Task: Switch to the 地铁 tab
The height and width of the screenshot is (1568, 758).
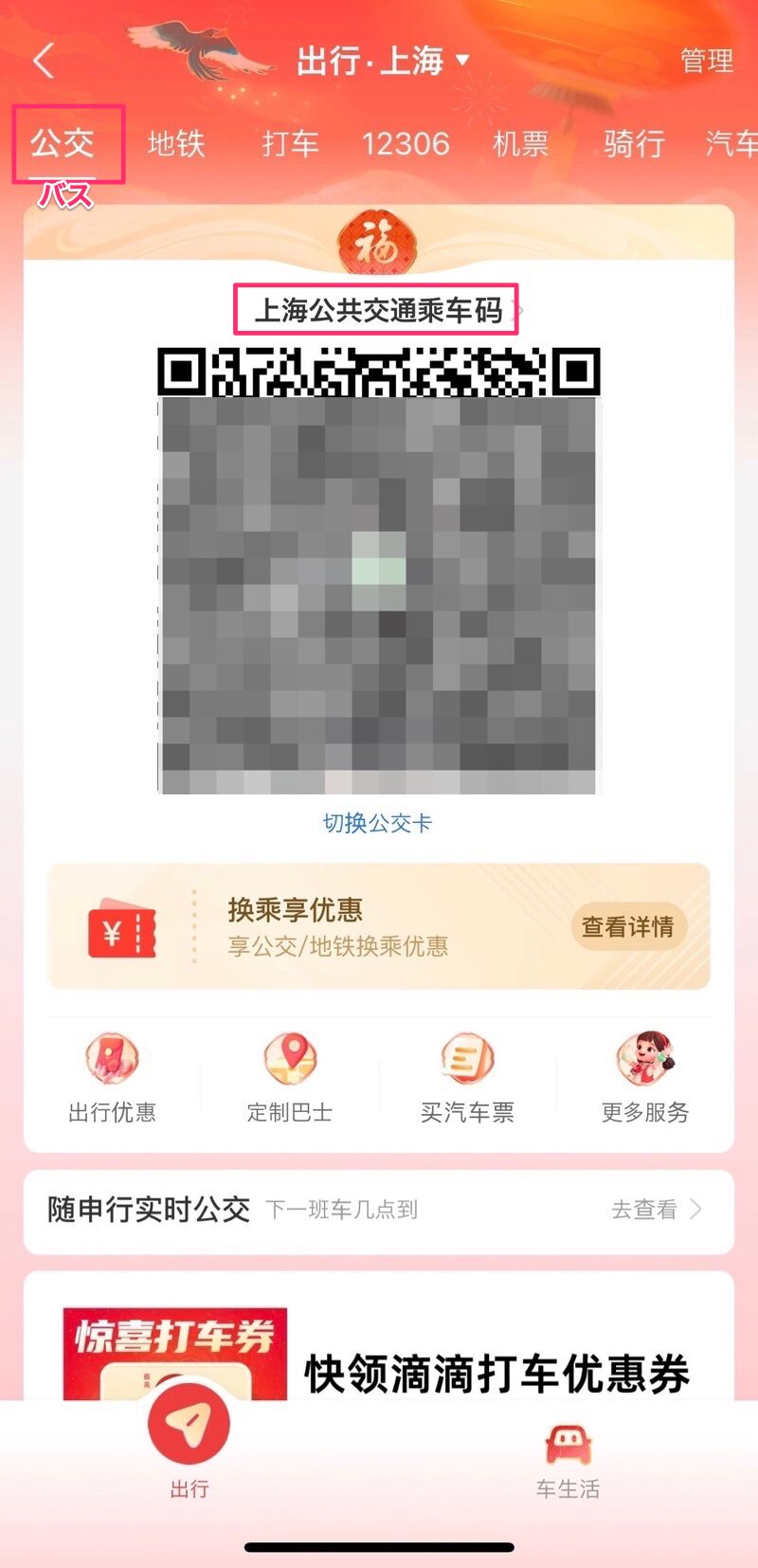Action: point(176,144)
